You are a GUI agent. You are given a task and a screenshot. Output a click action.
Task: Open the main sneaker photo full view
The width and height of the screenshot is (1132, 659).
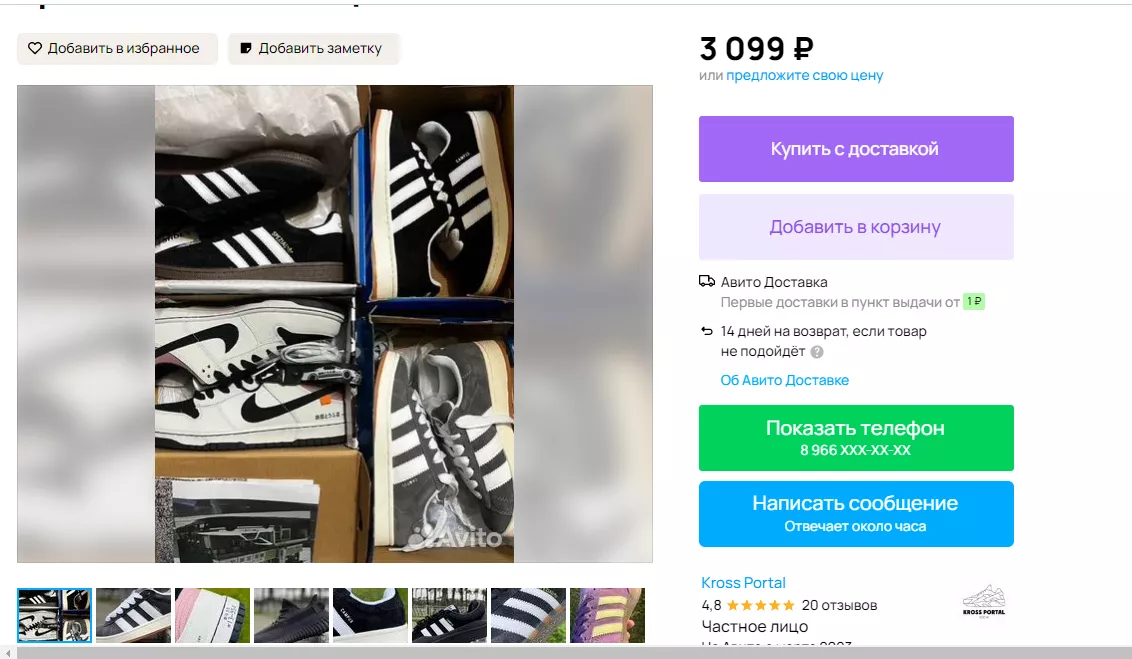pos(334,323)
